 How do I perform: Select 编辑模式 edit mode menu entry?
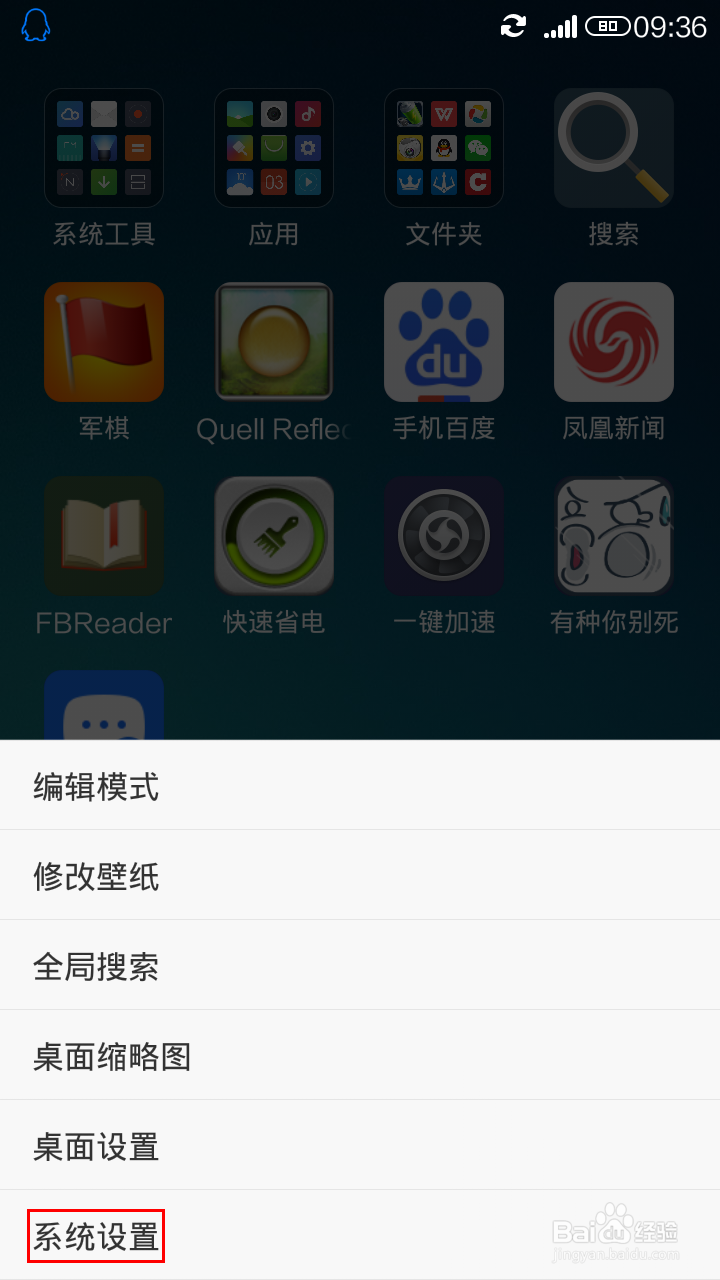coord(95,787)
